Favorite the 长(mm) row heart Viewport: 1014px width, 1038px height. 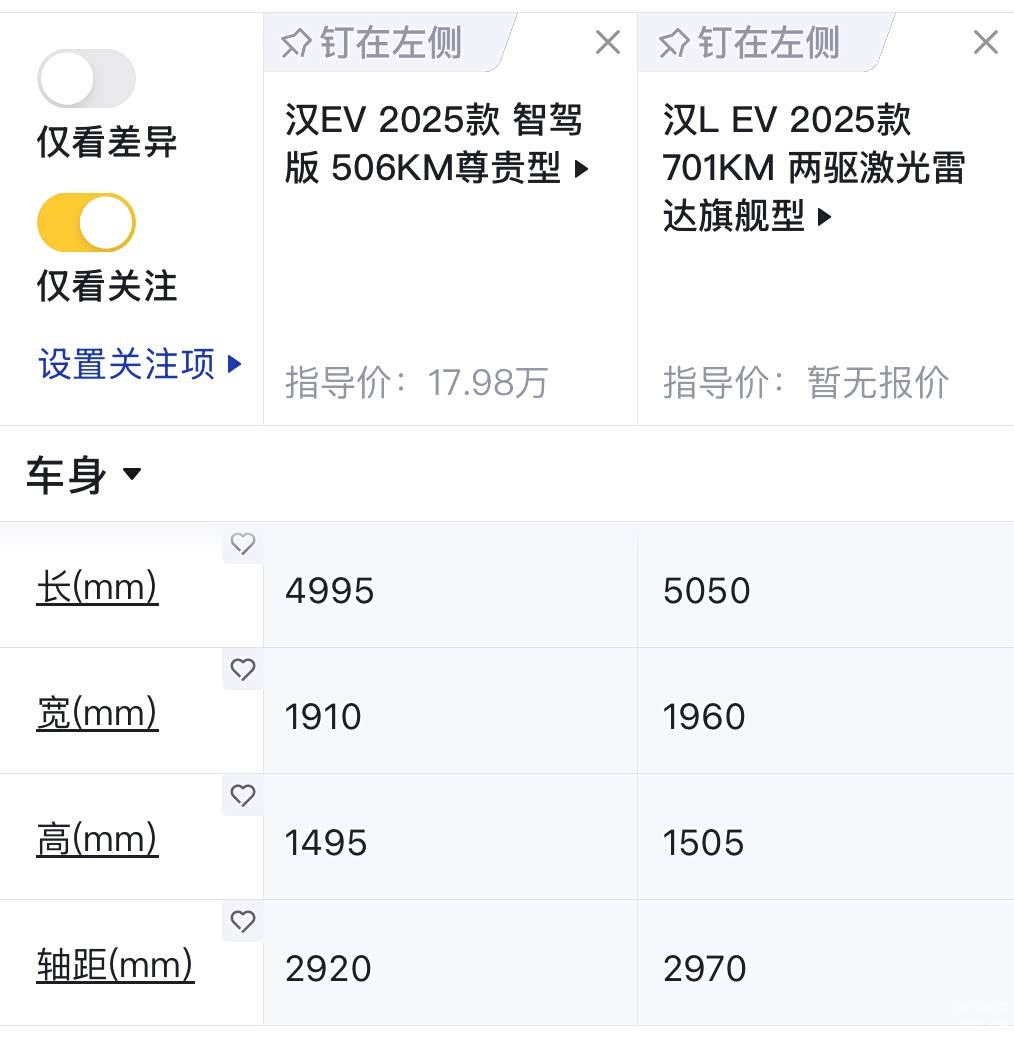click(x=243, y=544)
